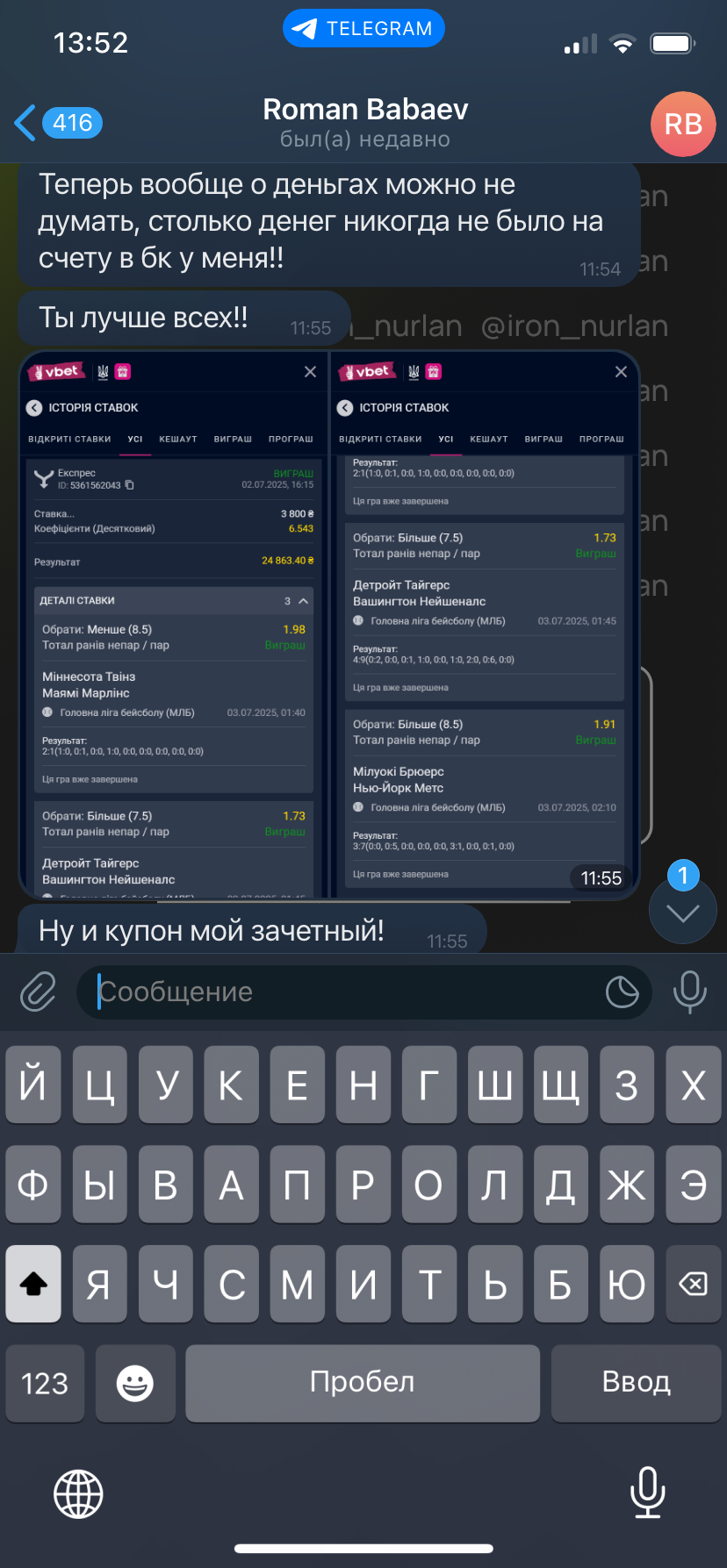Image resolution: width=727 pixels, height=1568 pixels.
Task: Open Roman Babaev chat info header
Action: [365, 123]
